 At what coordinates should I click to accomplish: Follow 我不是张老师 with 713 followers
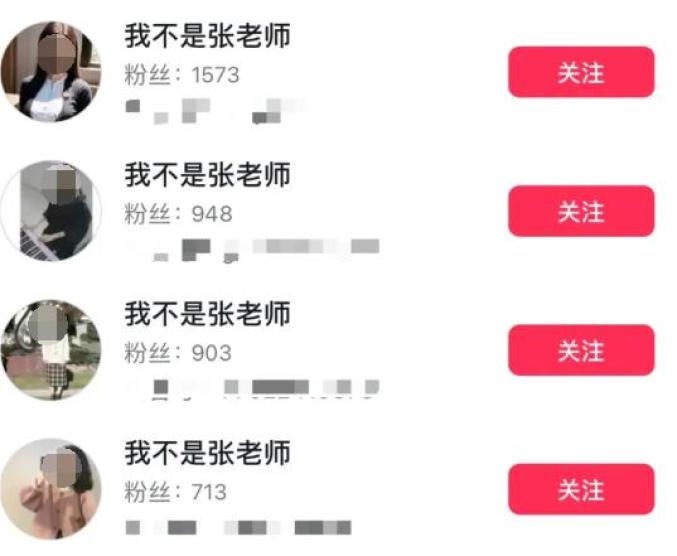[x=581, y=489]
